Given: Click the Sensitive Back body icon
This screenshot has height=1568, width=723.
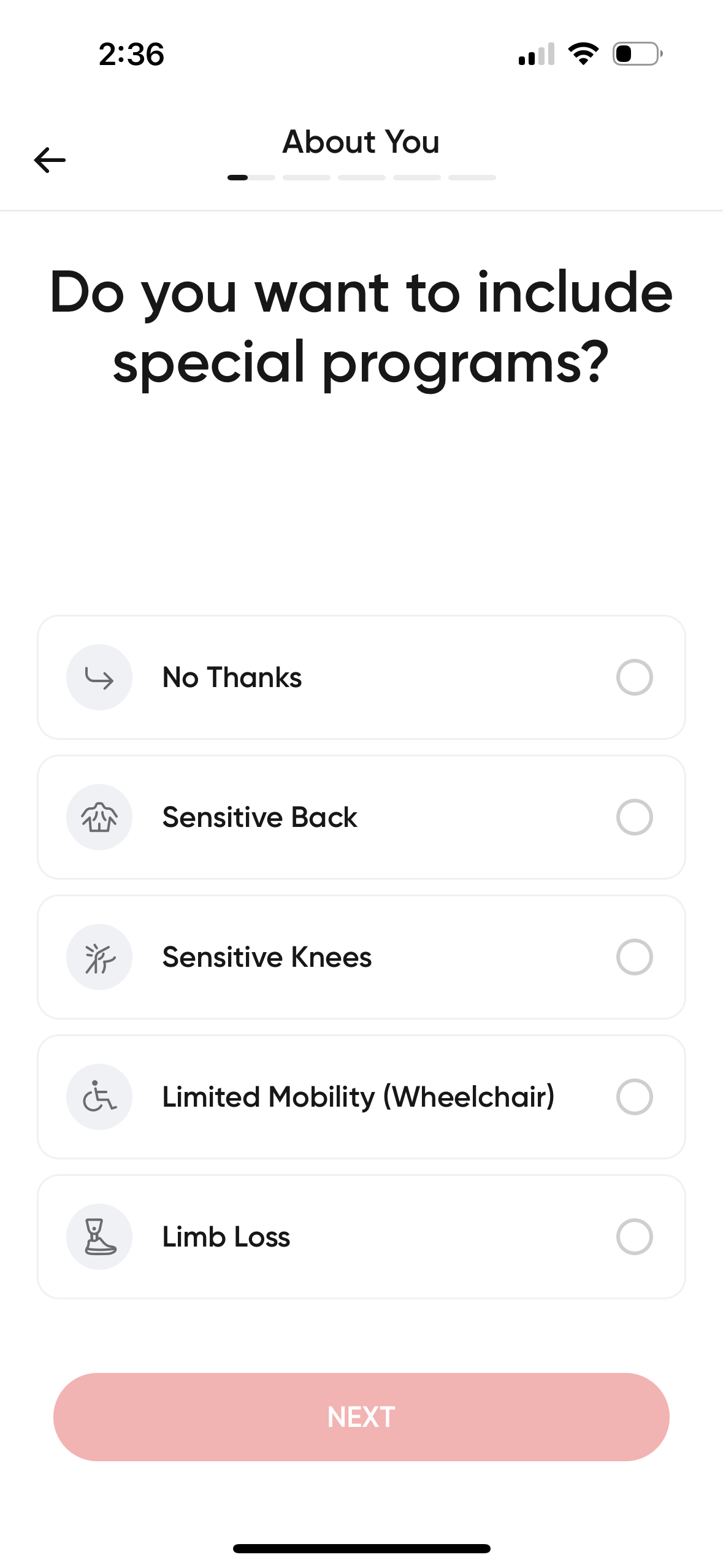Looking at the screenshot, I should point(99,817).
